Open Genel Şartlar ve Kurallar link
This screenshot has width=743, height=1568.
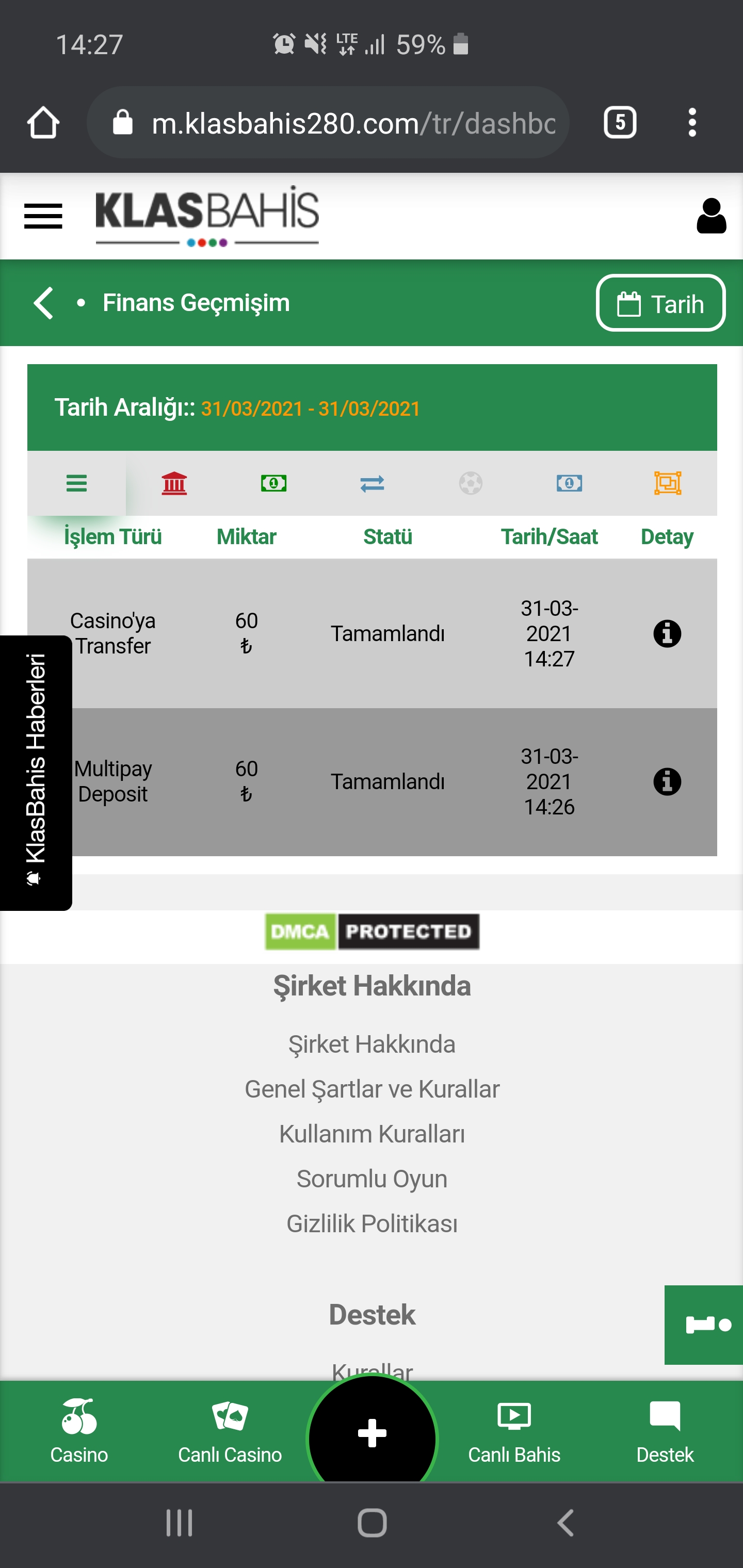[372, 1089]
